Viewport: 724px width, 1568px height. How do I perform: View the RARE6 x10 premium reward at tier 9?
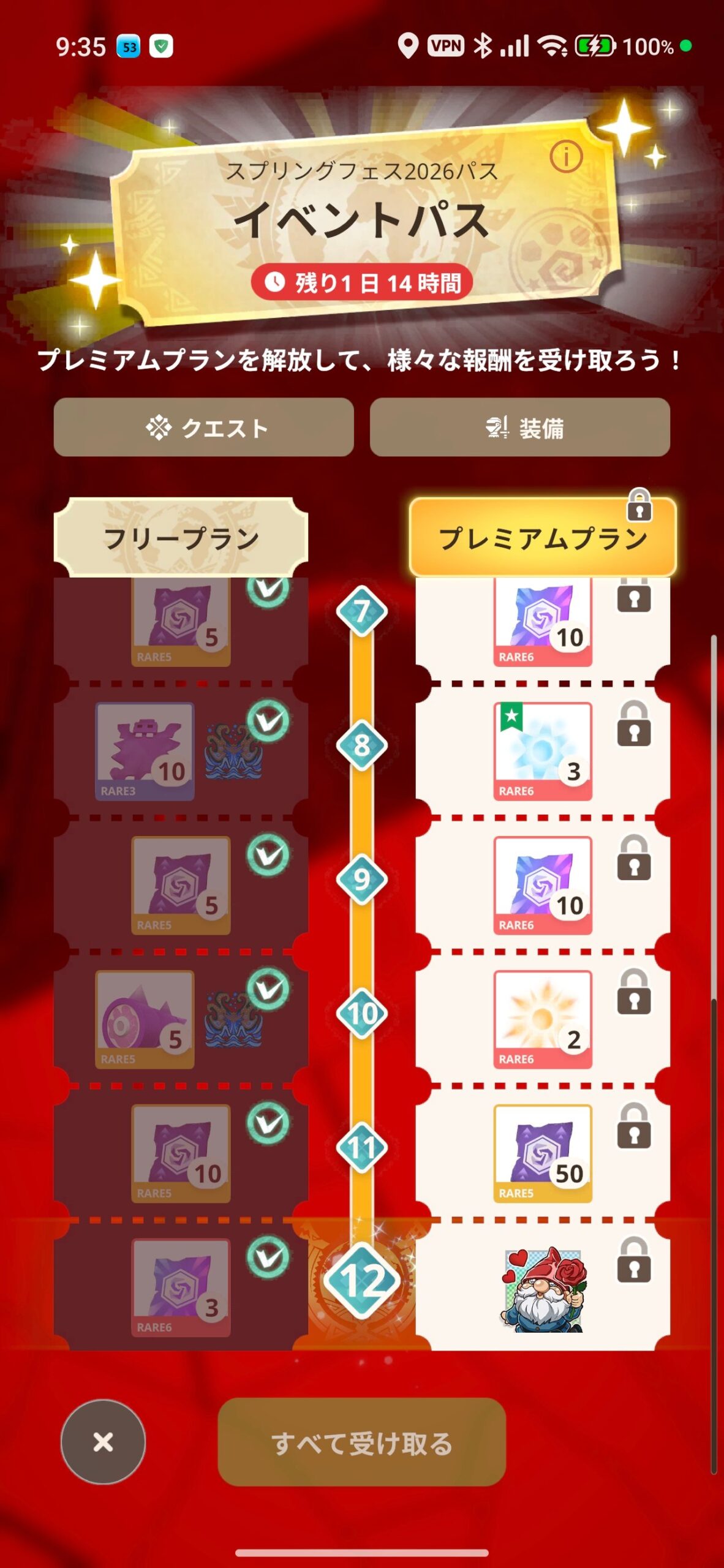(x=543, y=885)
